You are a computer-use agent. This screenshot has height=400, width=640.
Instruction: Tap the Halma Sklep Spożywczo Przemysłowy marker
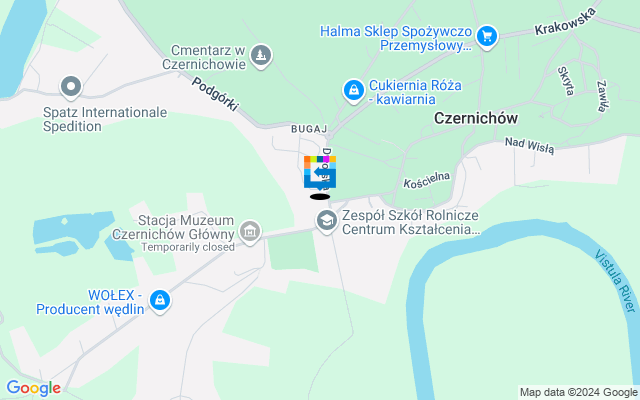tap(487, 38)
